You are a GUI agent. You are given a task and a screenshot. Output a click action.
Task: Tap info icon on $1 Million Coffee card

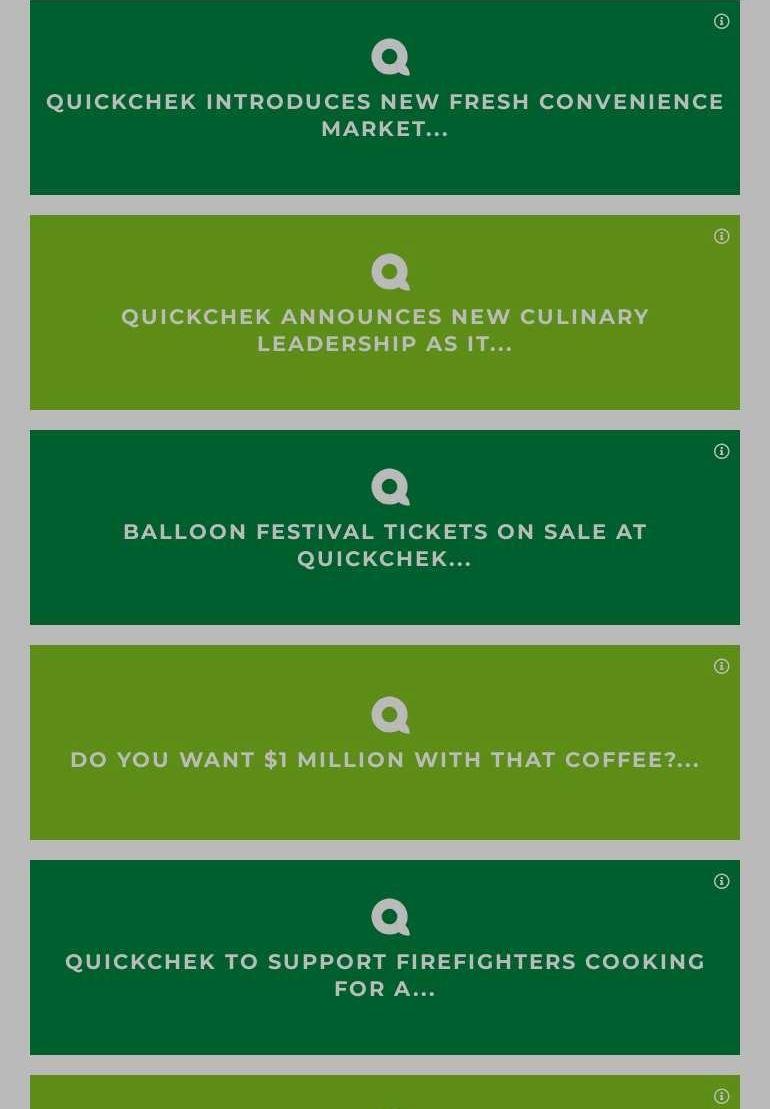[x=721, y=667]
